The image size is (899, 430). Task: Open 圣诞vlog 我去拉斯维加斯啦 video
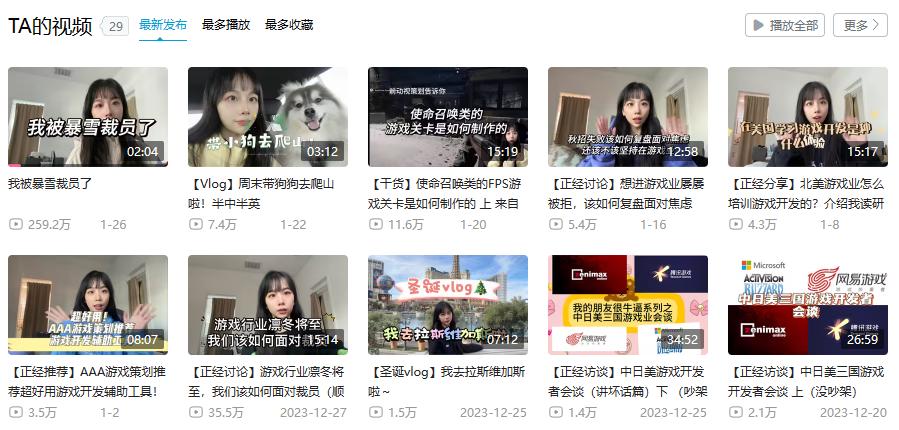[448, 305]
